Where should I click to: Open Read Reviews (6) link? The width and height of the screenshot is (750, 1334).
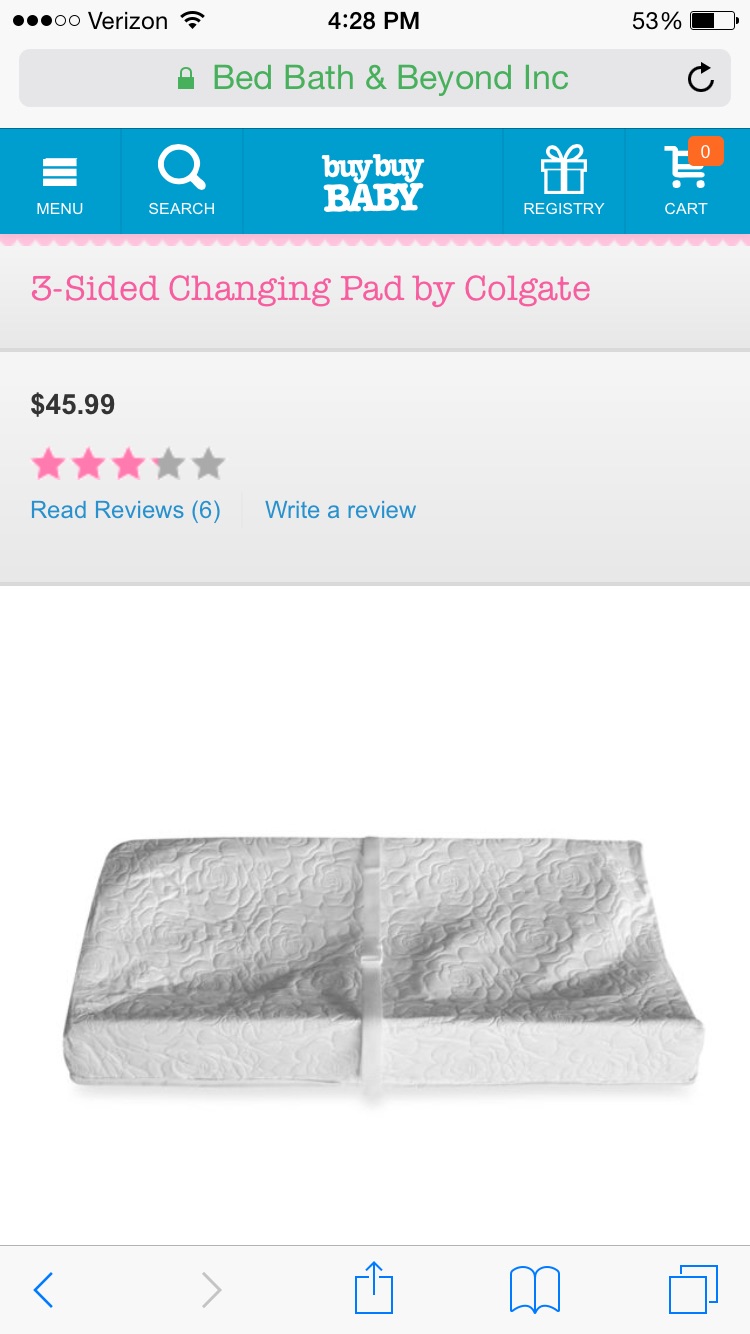tap(125, 510)
